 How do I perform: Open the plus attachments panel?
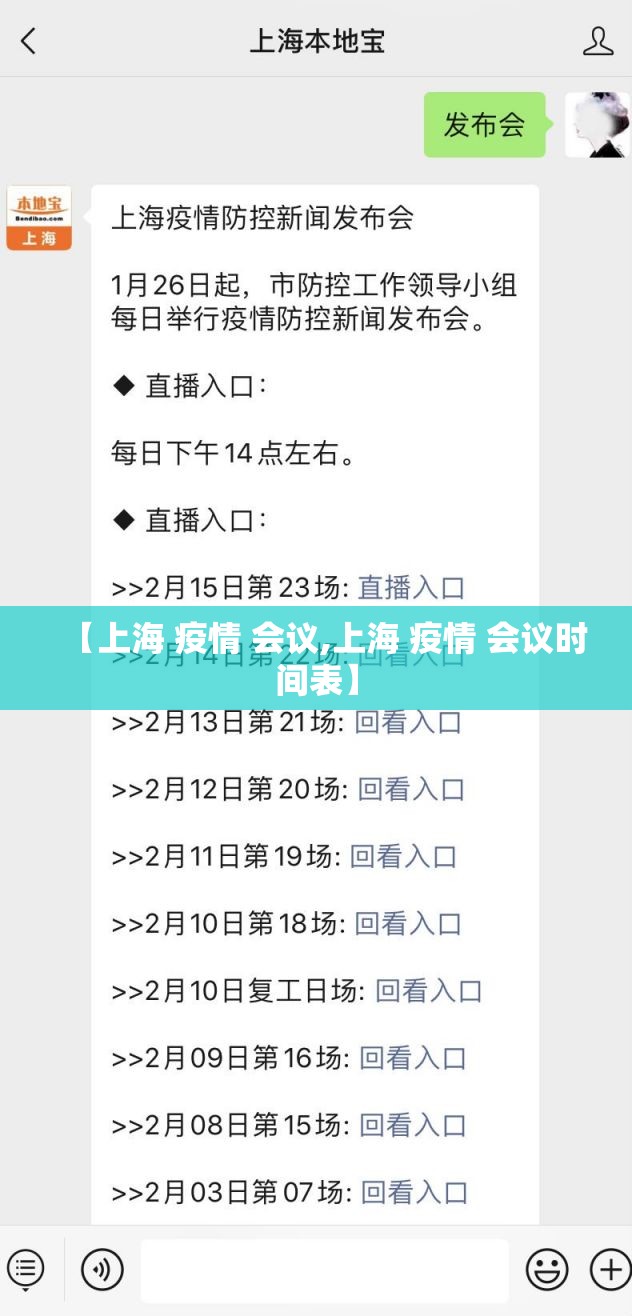pyautogui.click(x=609, y=1270)
